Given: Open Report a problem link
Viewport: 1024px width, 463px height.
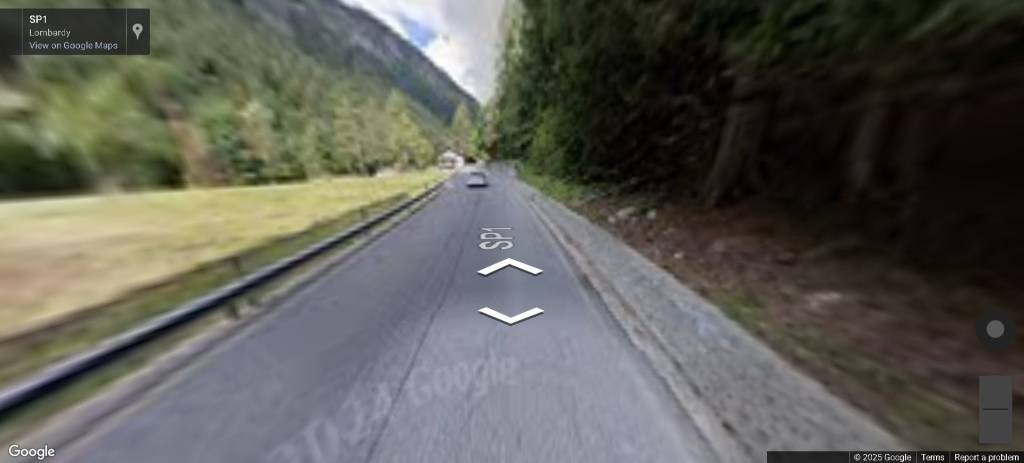Looking at the screenshot, I should click(x=986, y=457).
